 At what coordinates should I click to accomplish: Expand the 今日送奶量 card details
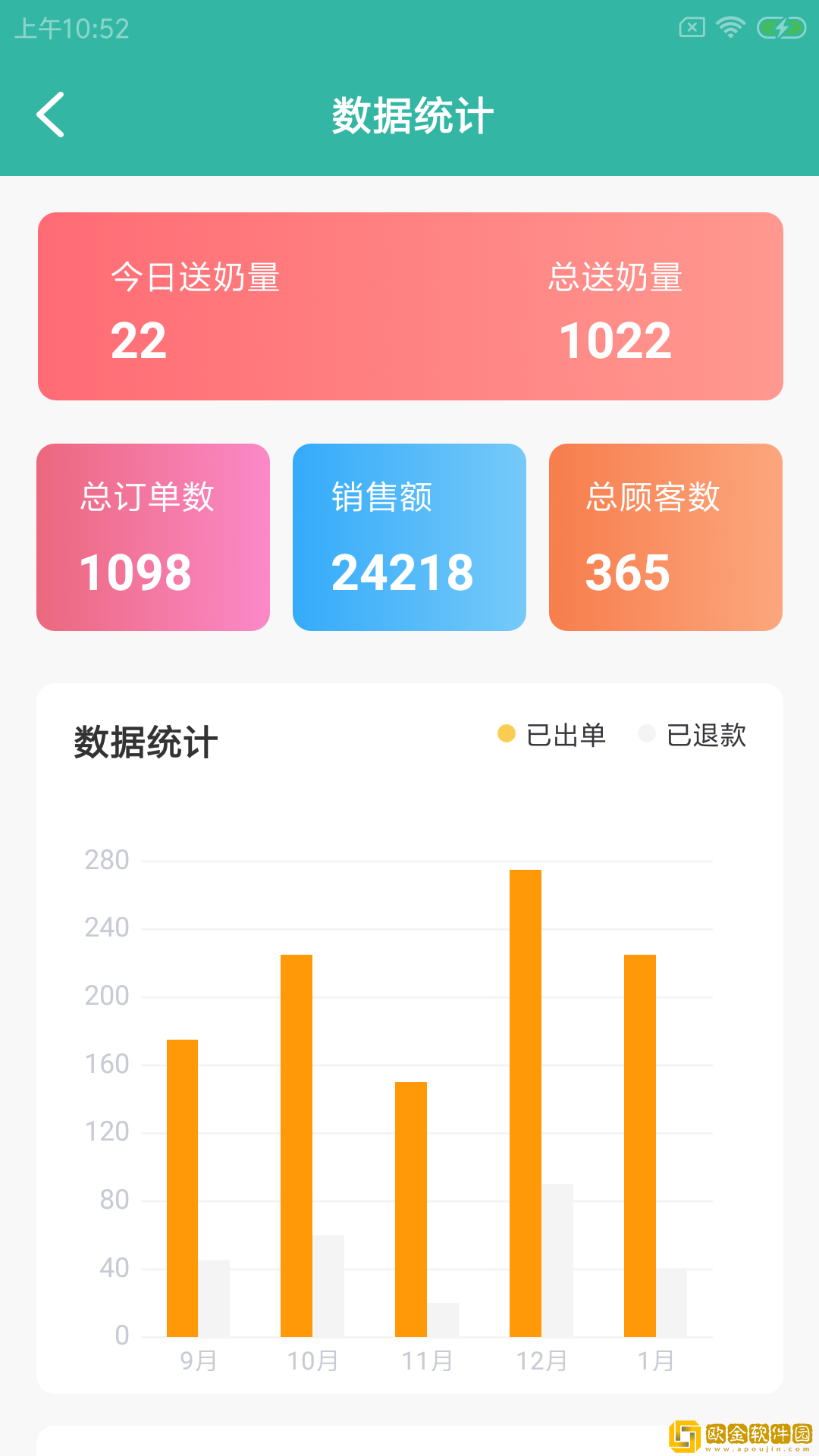197,307
